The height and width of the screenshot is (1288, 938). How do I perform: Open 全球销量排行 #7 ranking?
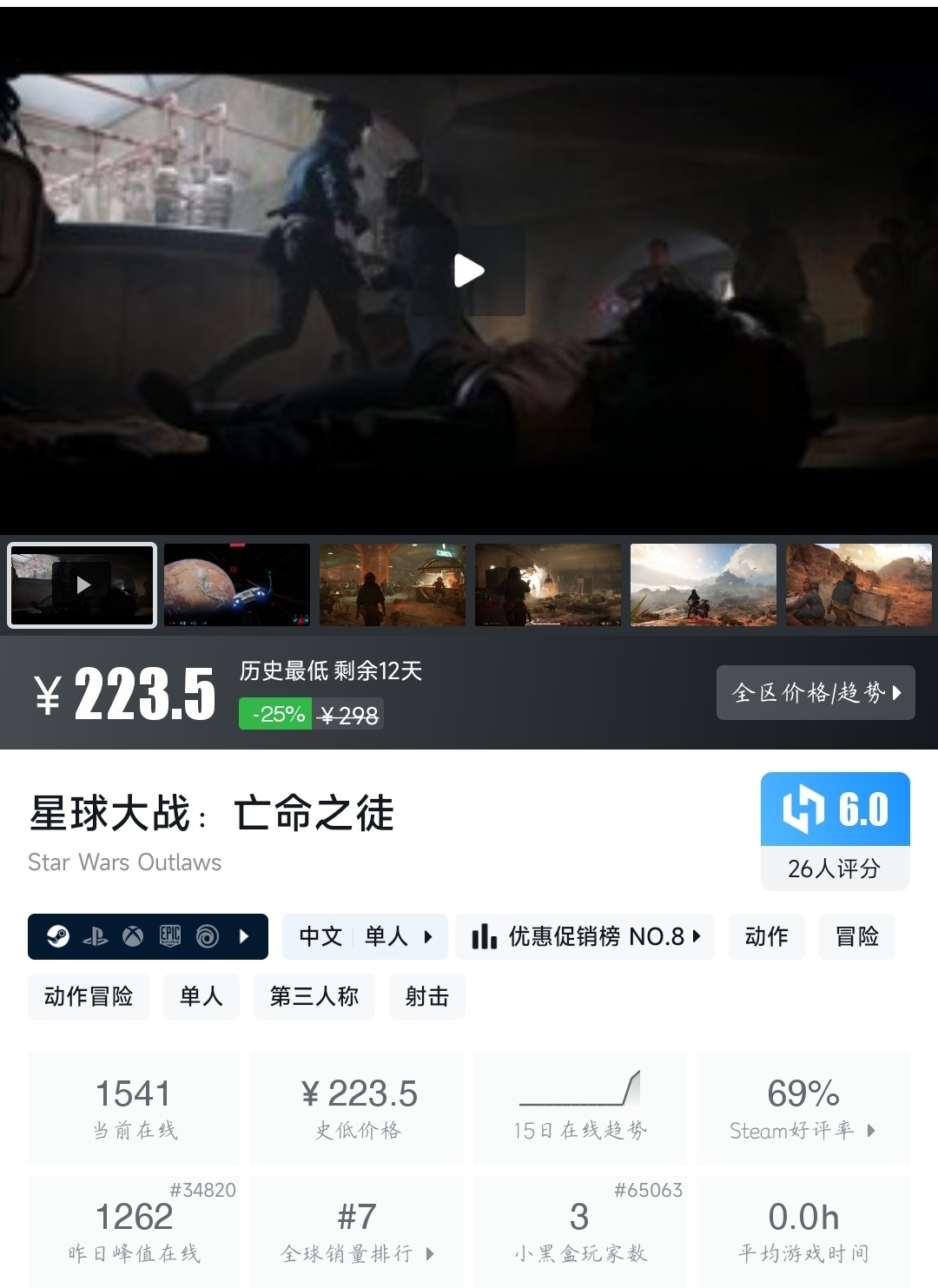[357, 1231]
